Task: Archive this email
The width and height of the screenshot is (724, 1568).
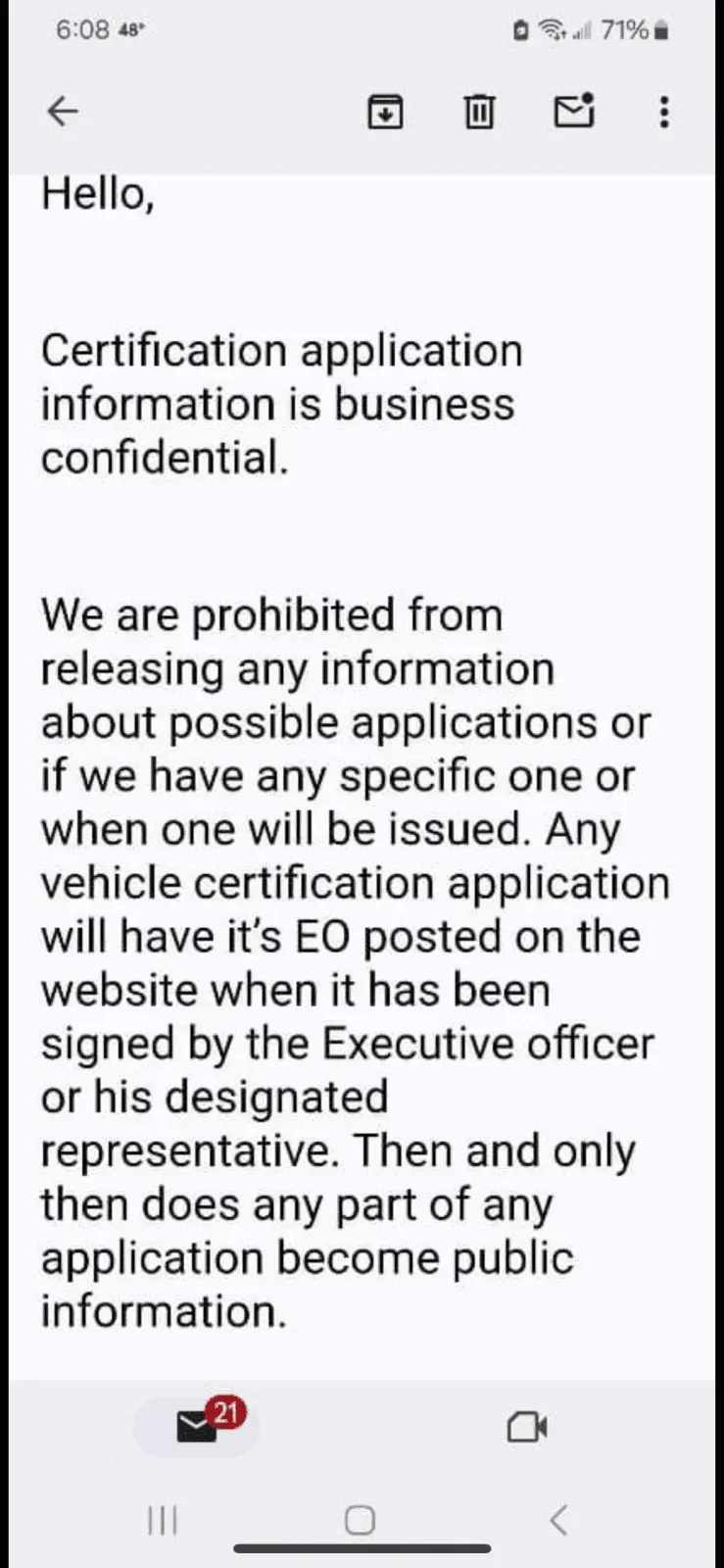Action: [x=385, y=113]
